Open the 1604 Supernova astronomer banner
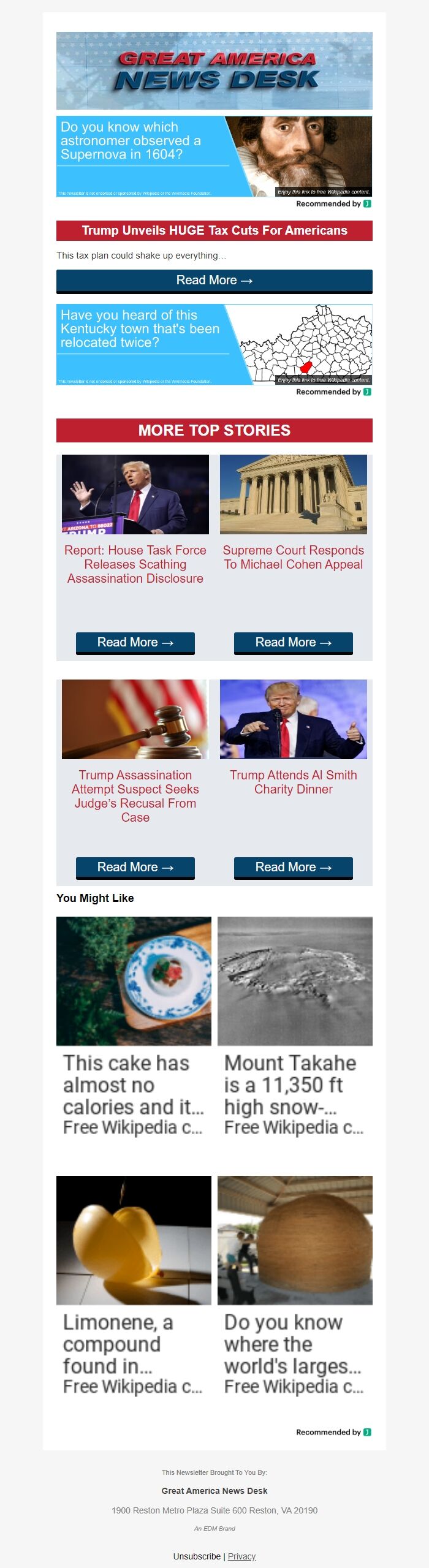The image size is (429, 1568). [x=214, y=156]
